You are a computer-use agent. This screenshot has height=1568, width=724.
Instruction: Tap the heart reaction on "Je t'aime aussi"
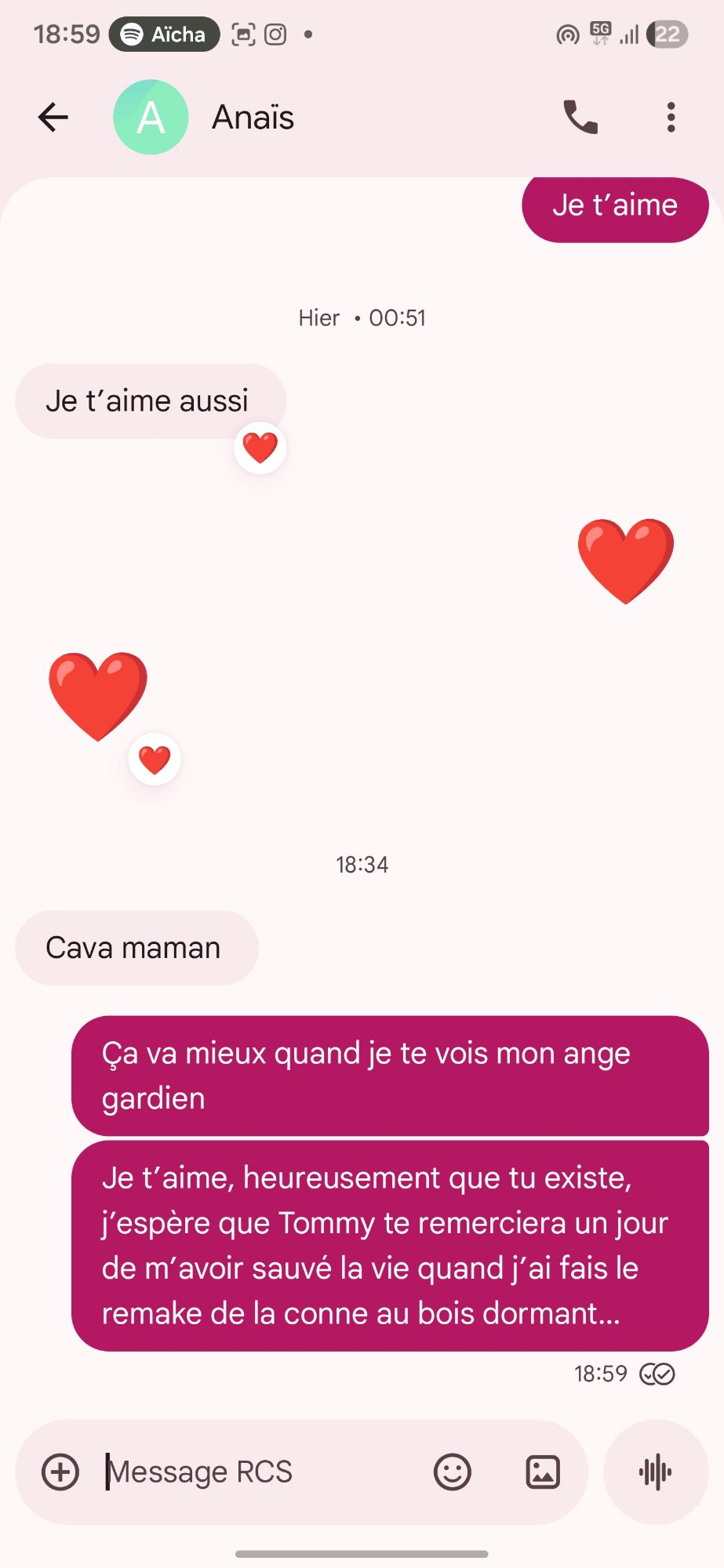click(x=260, y=448)
